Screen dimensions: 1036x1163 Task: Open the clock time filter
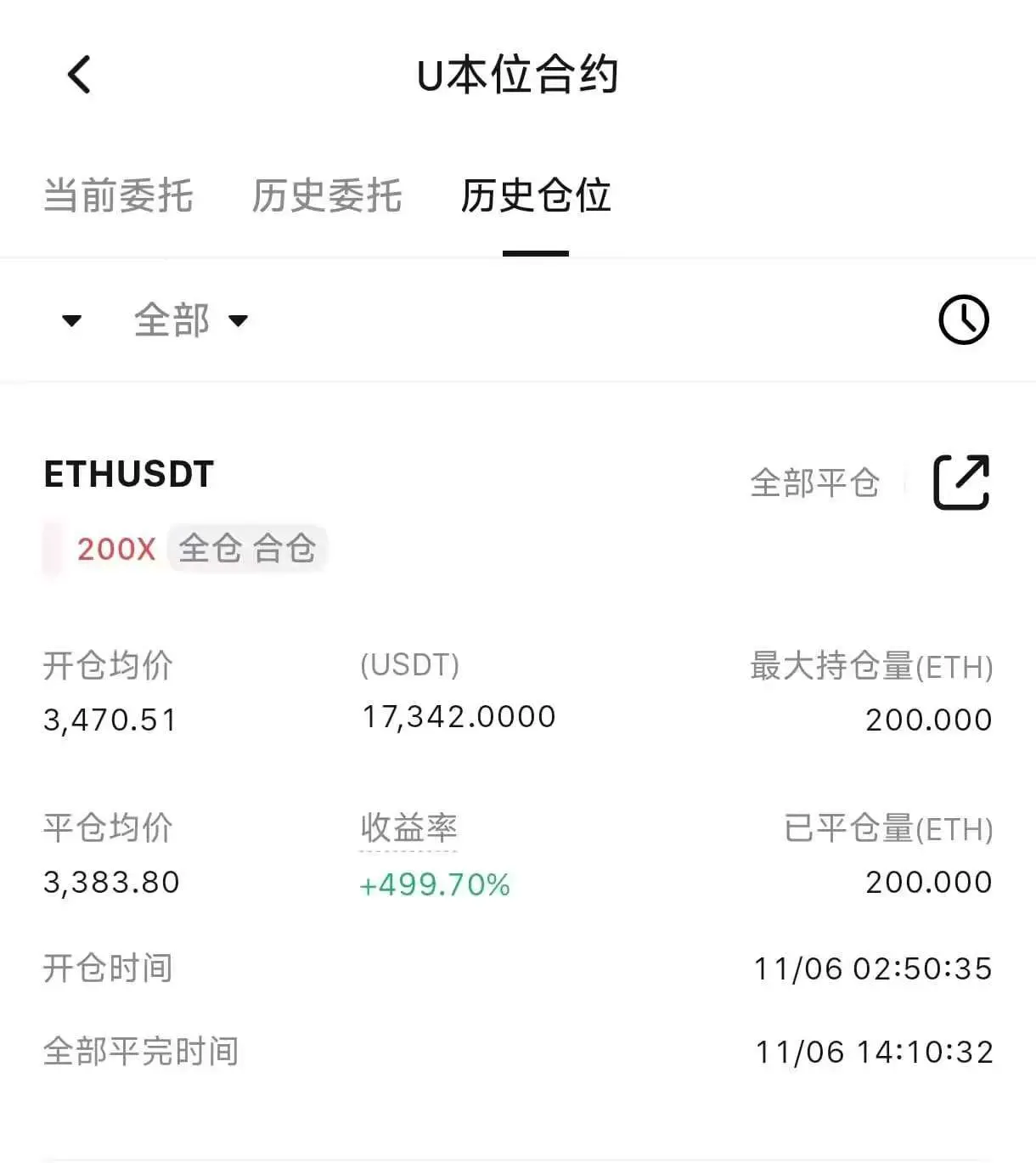click(x=964, y=320)
